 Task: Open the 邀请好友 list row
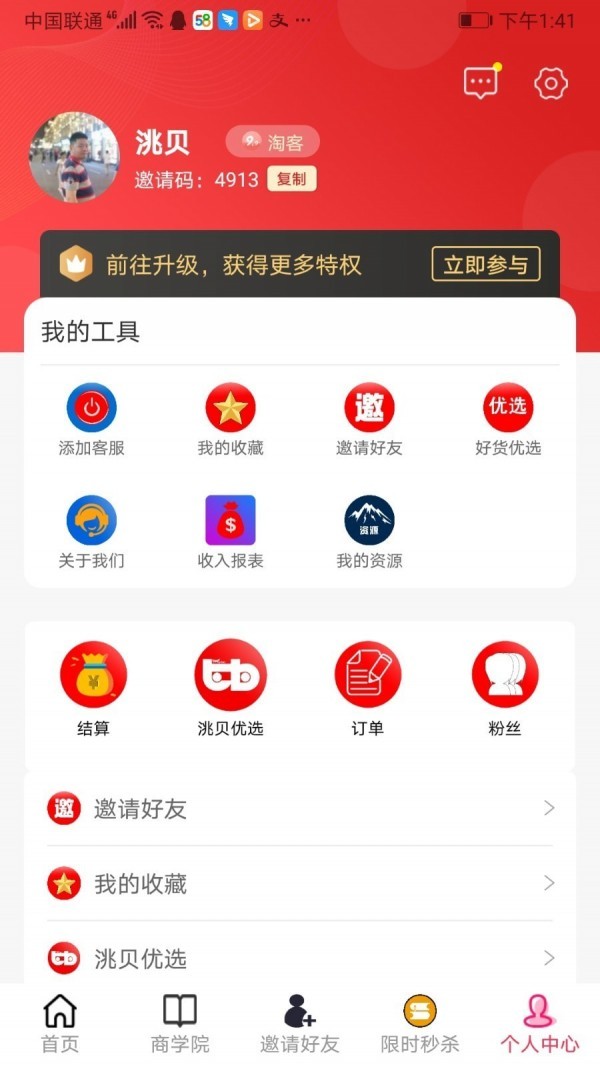pyautogui.click(x=300, y=809)
